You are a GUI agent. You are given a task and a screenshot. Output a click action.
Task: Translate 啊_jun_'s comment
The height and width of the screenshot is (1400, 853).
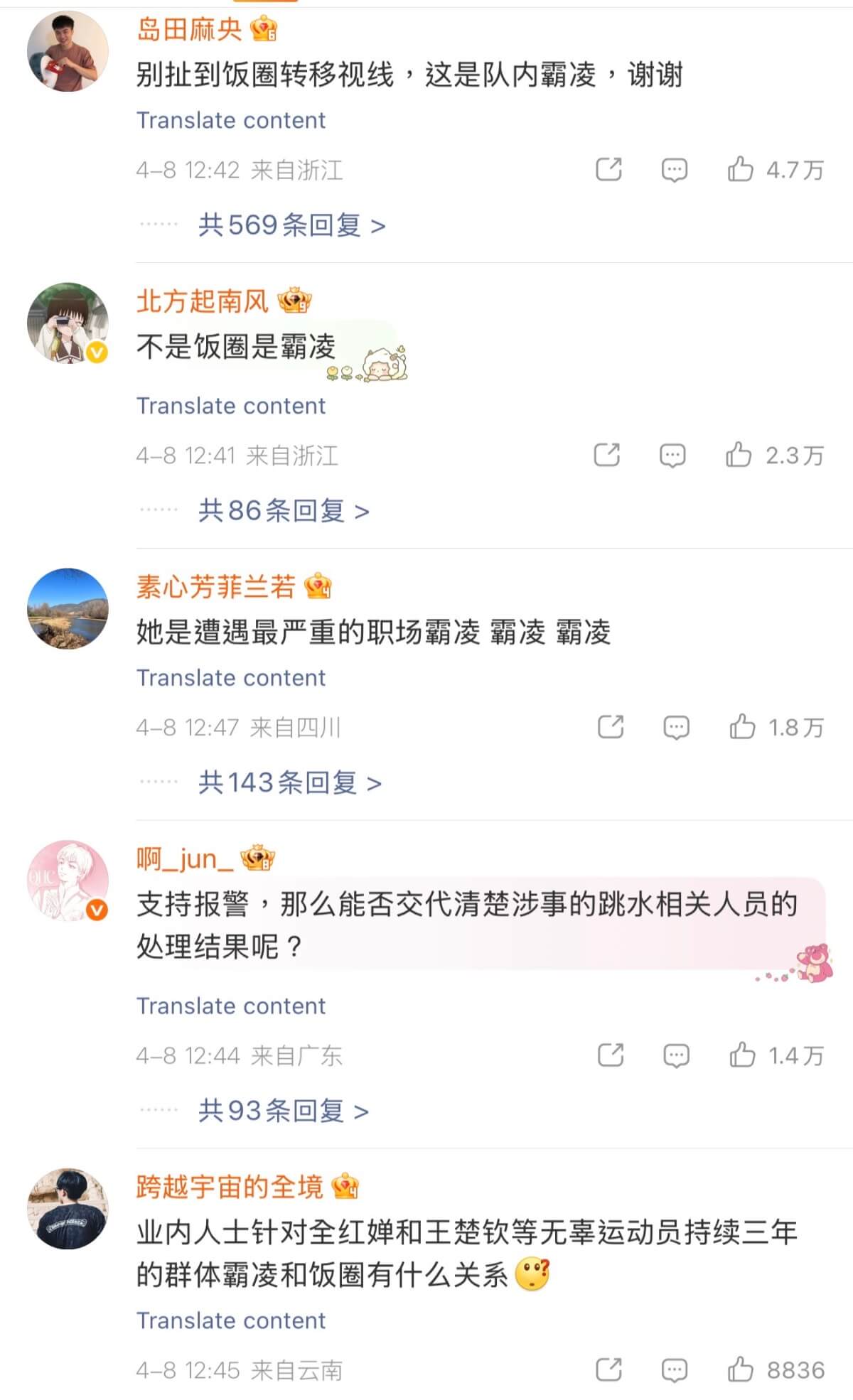pyautogui.click(x=231, y=1006)
